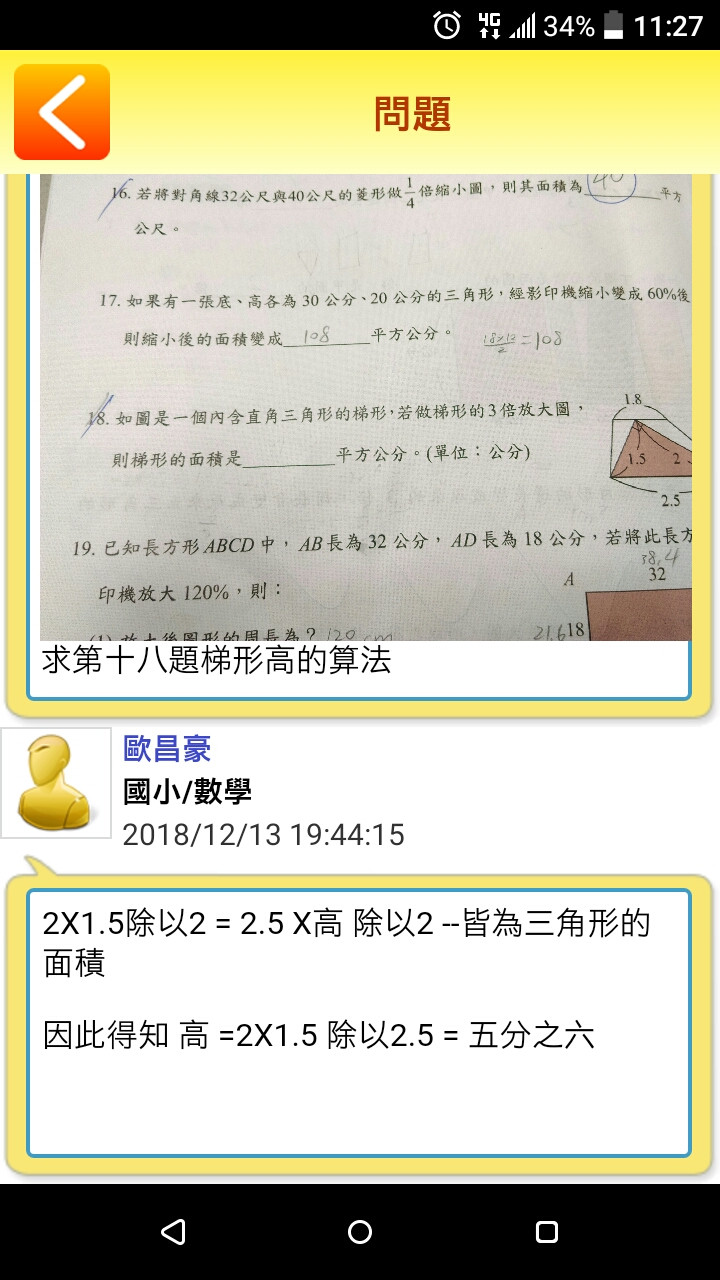The height and width of the screenshot is (1280, 720).
Task: View 歐昌豪's profile avatar
Action: [56, 782]
